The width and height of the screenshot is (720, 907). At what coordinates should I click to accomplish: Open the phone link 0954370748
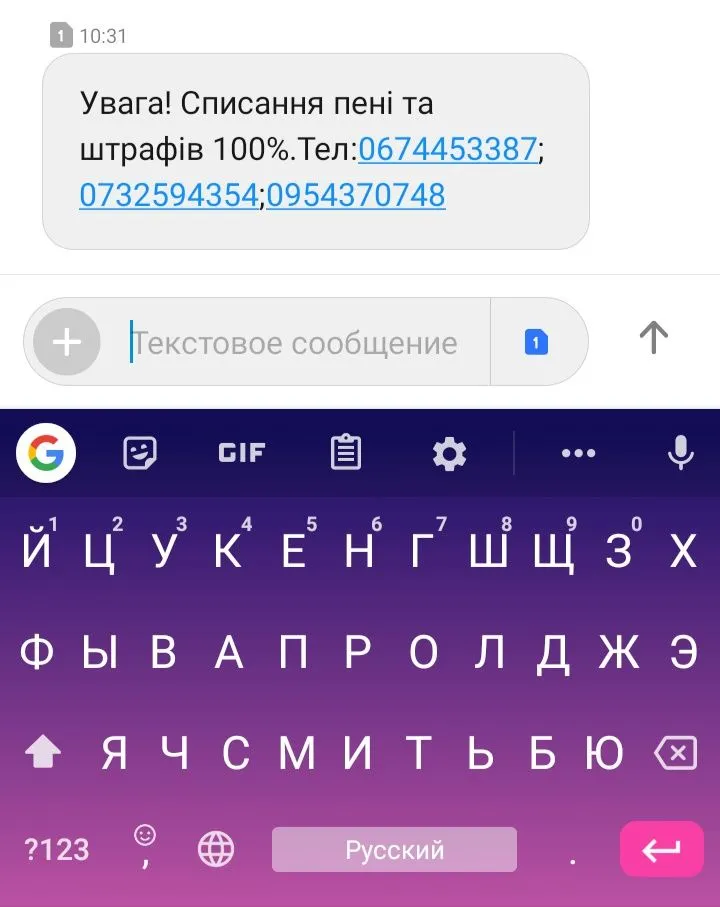tap(356, 195)
